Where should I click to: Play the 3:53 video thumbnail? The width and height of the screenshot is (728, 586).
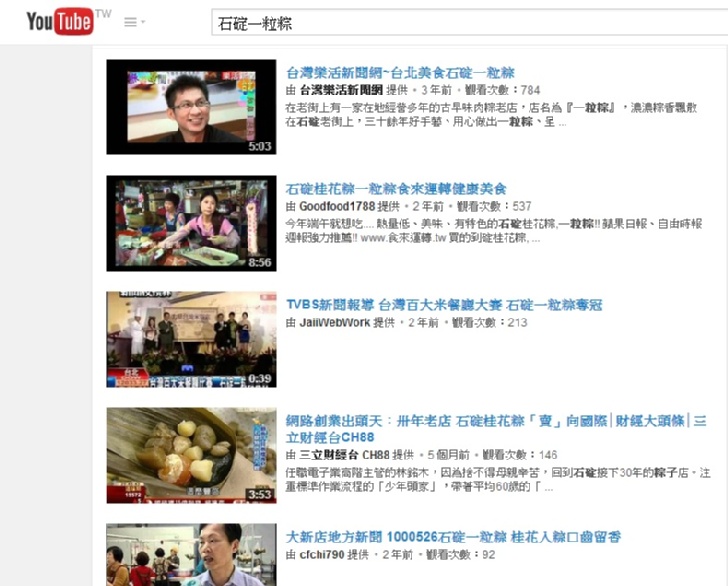191,455
